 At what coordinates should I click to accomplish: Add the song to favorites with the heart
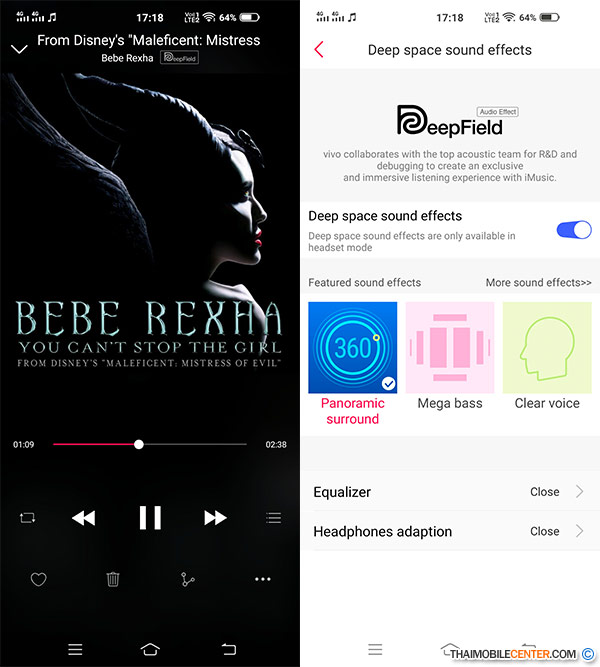coord(38,579)
